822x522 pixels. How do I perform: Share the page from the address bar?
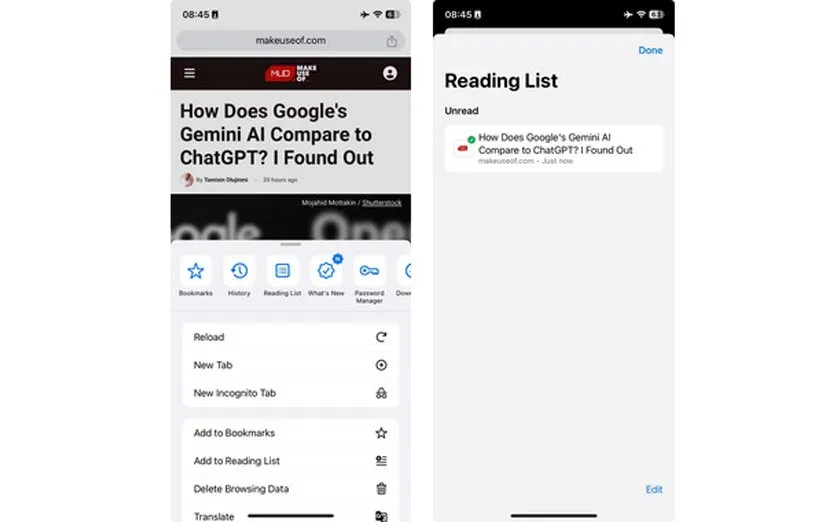(392, 41)
